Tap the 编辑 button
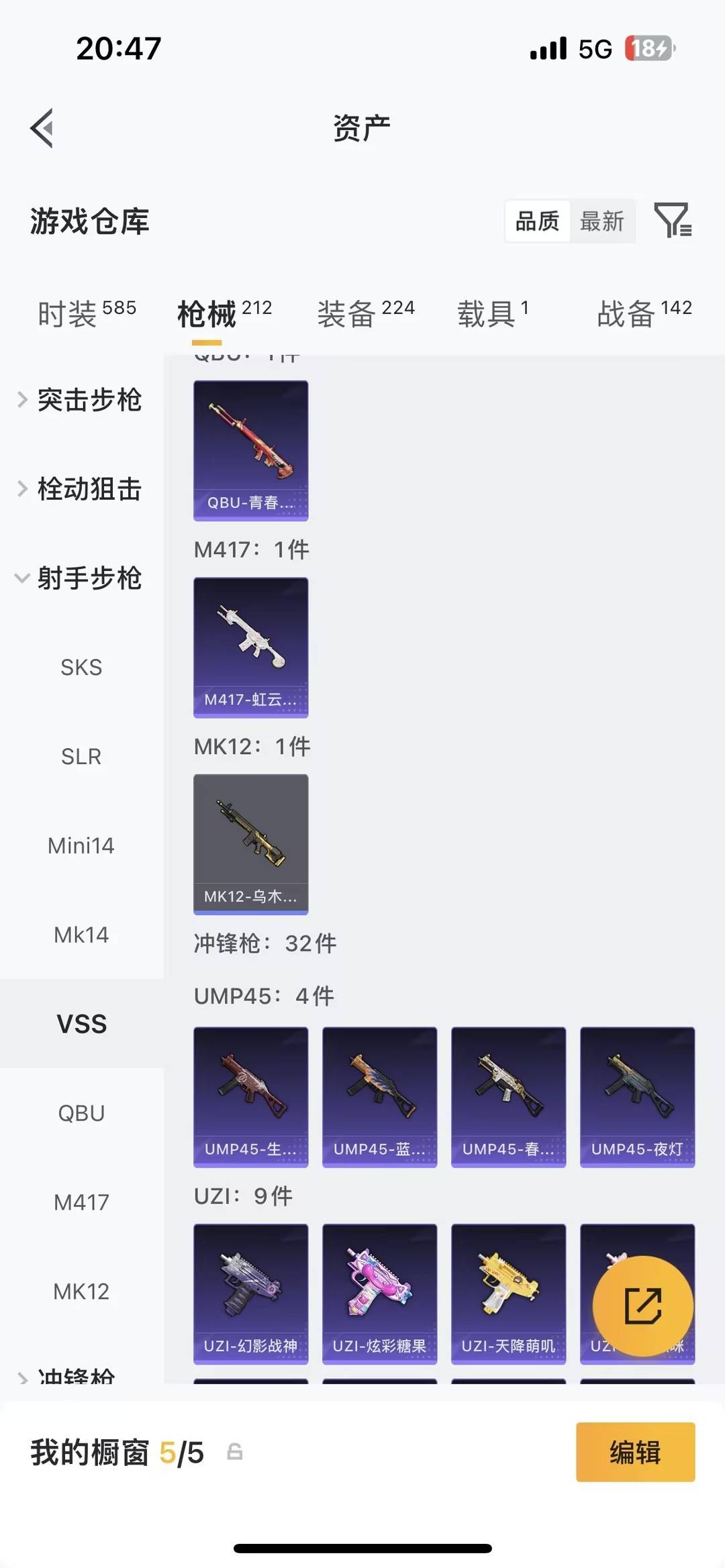This screenshot has width=725, height=1568. pyautogui.click(x=635, y=1453)
